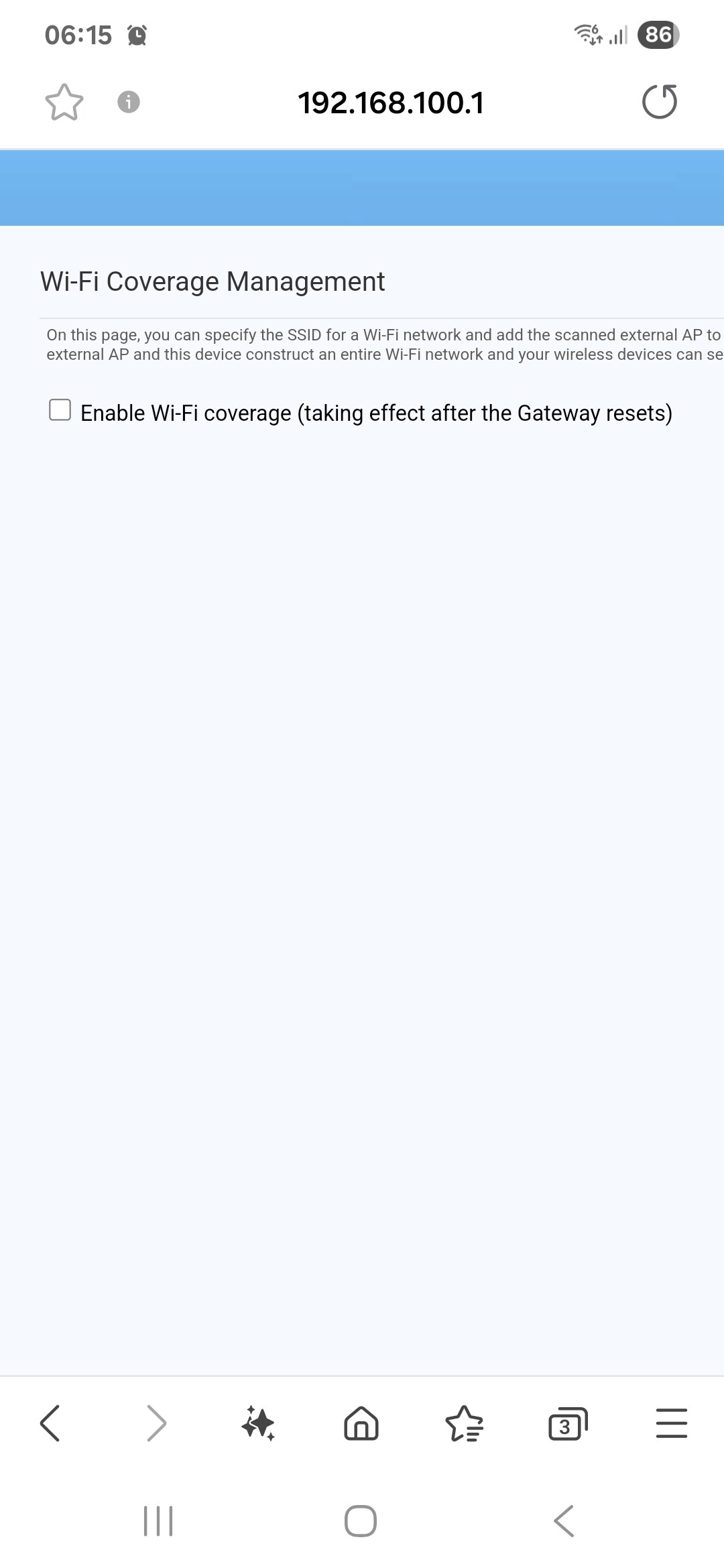This screenshot has width=724, height=1568.
Task: Enable the Wi-Fi coverage checkbox
Action: (60, 409)
